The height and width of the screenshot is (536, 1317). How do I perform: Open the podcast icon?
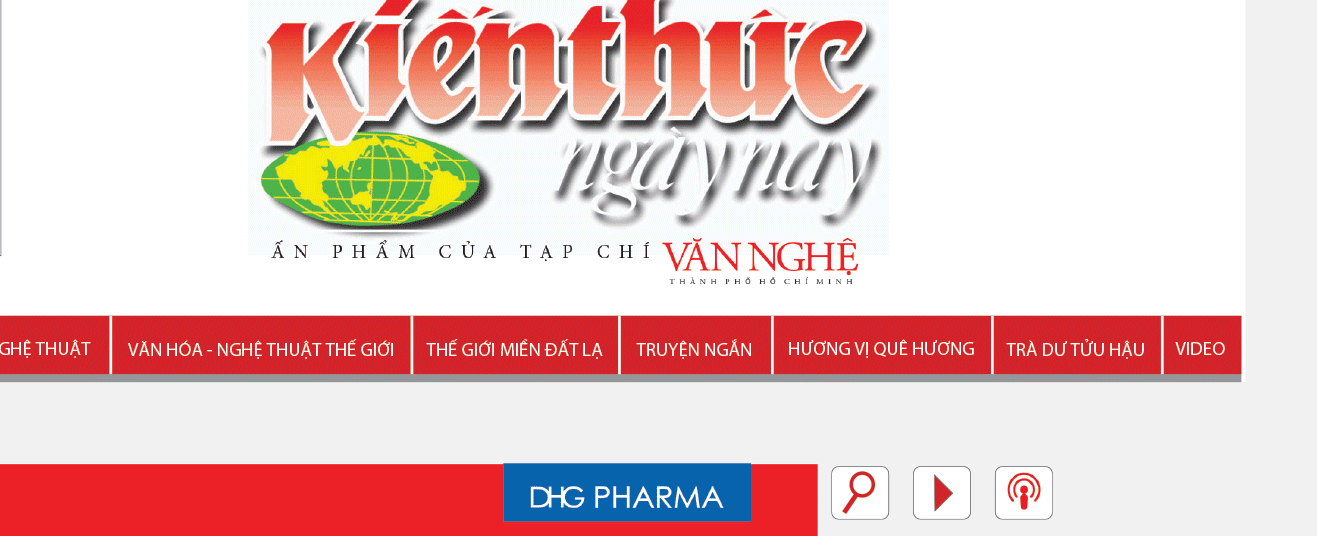point(1023,493)
